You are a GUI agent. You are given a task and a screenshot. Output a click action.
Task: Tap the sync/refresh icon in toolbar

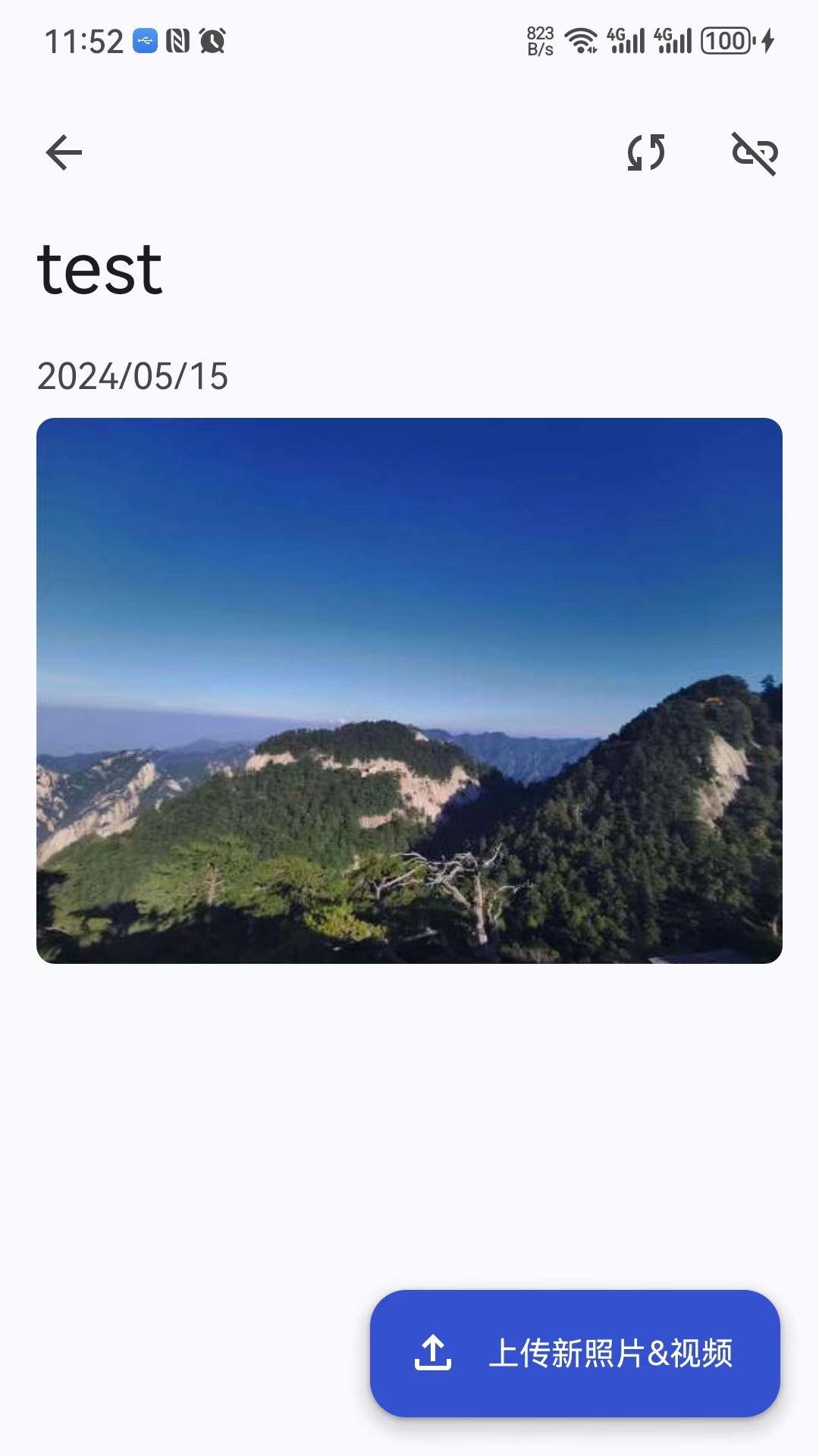645,152
